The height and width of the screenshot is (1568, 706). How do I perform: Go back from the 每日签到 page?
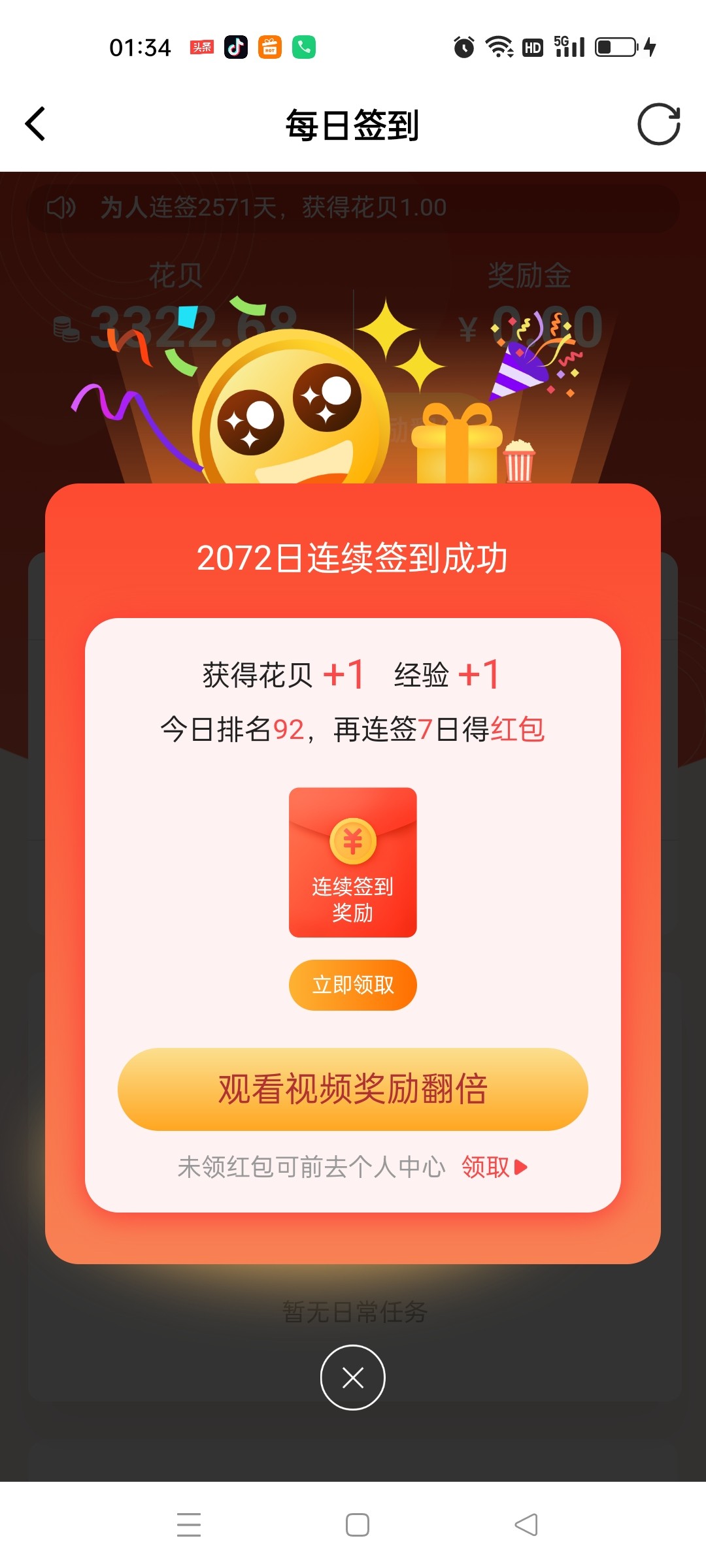pos(36,124)
